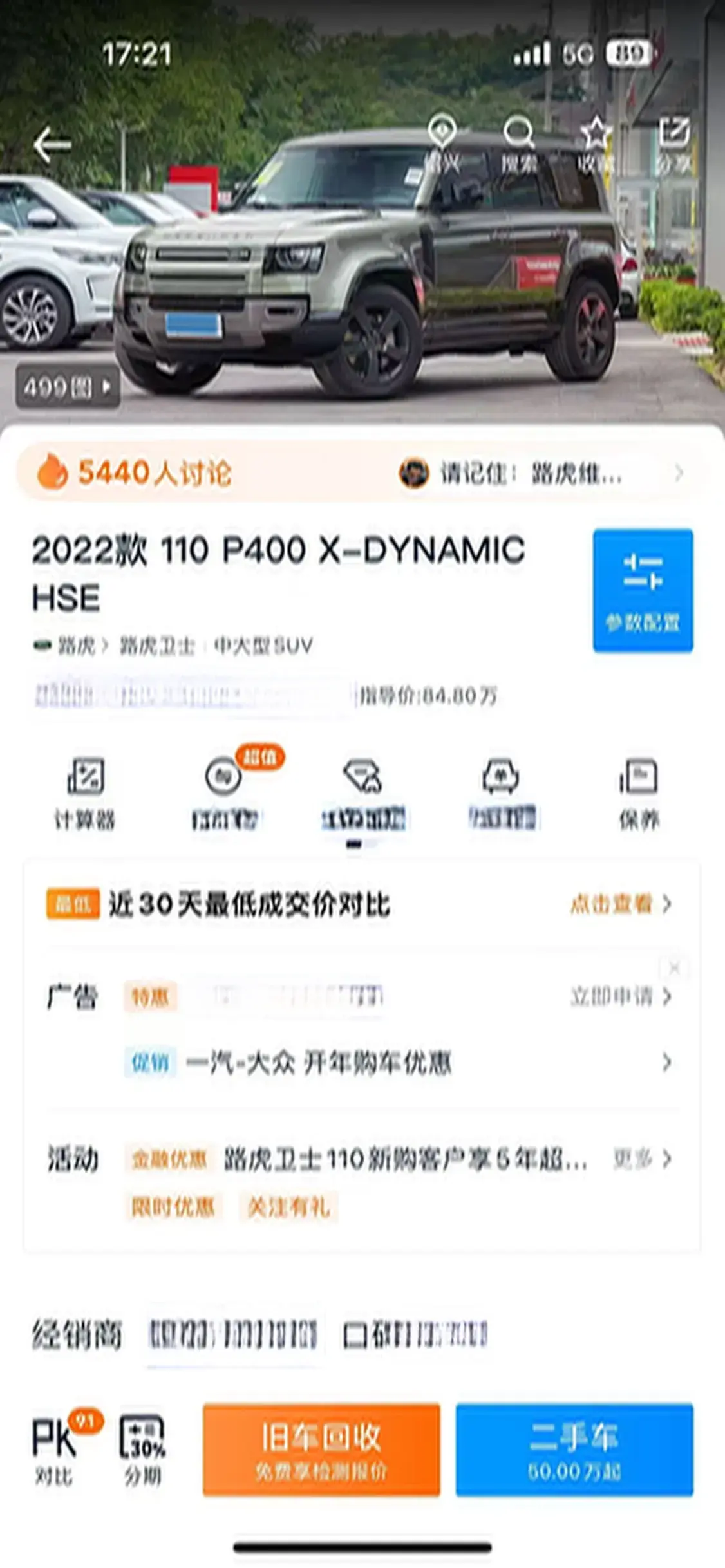Tap the 旧车回收 button
725x1568 pixels.
tap(321, 1449)
